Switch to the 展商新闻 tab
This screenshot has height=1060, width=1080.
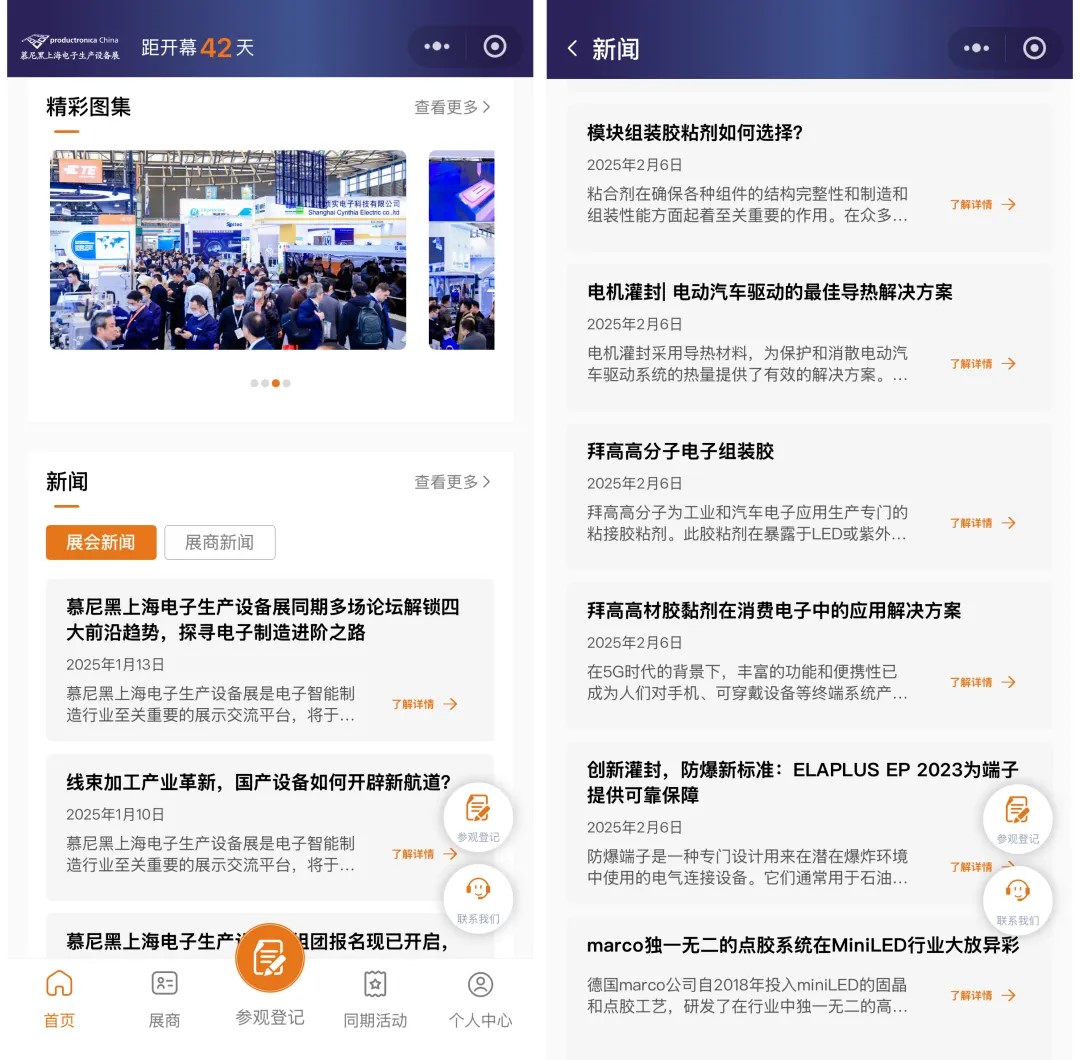click(219, 542)
